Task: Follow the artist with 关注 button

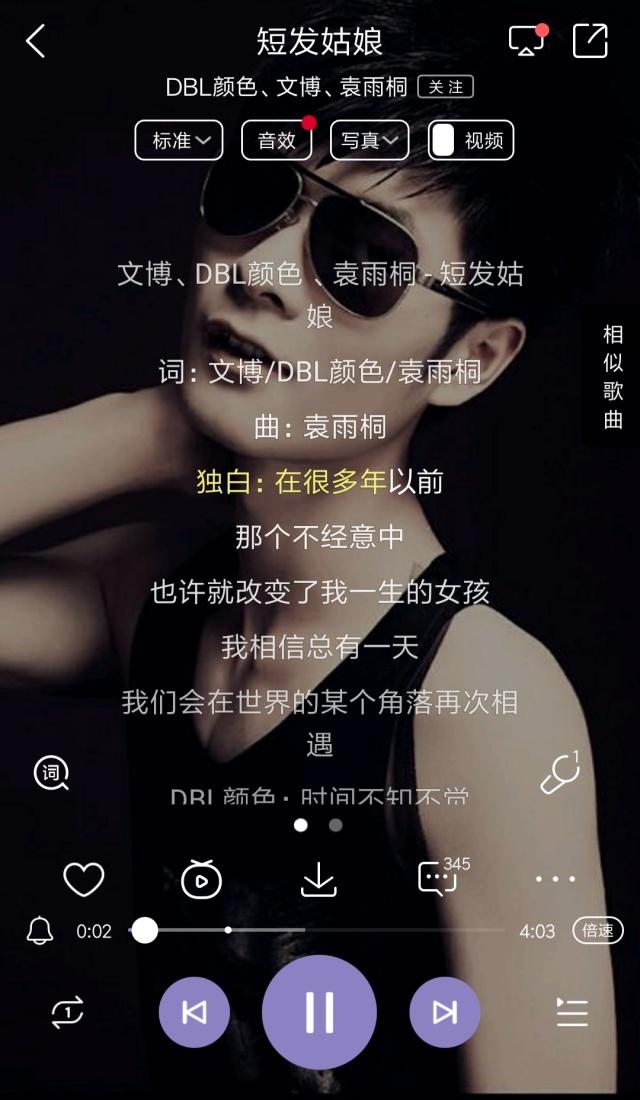Action: (x=446, y=87)
